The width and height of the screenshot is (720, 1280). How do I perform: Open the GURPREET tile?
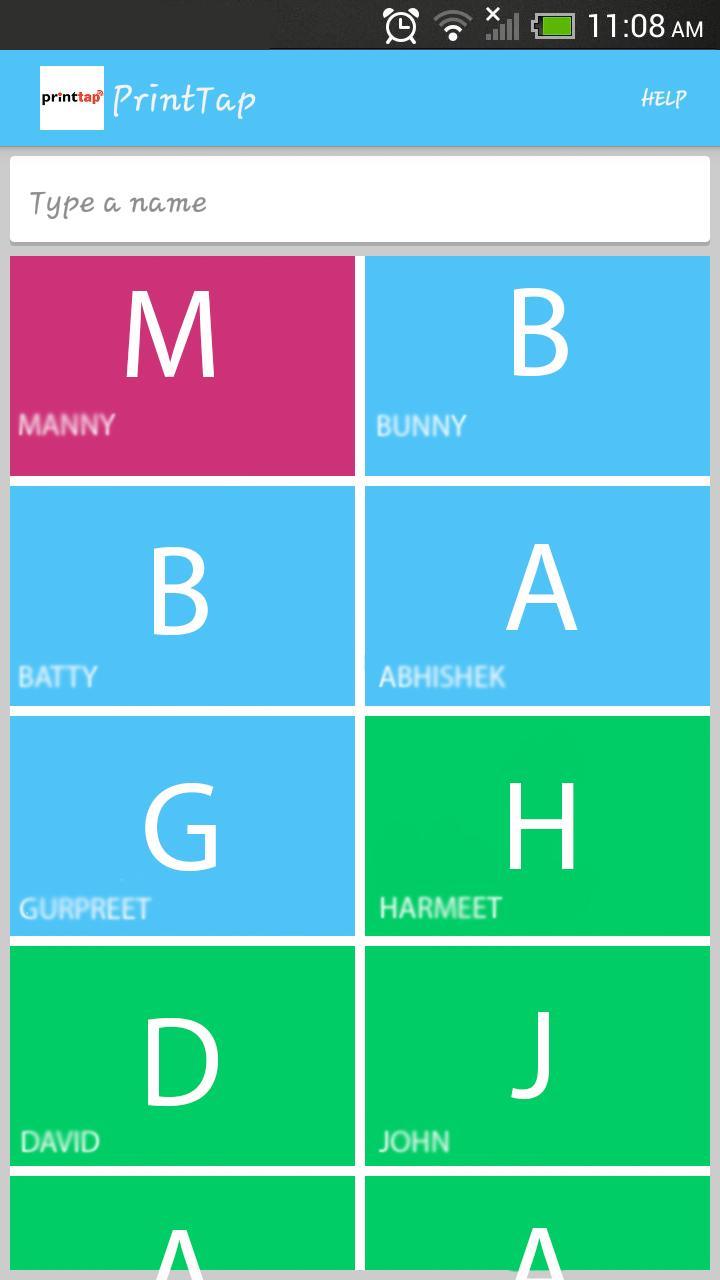pyautogui.click(x=182, y=826)
